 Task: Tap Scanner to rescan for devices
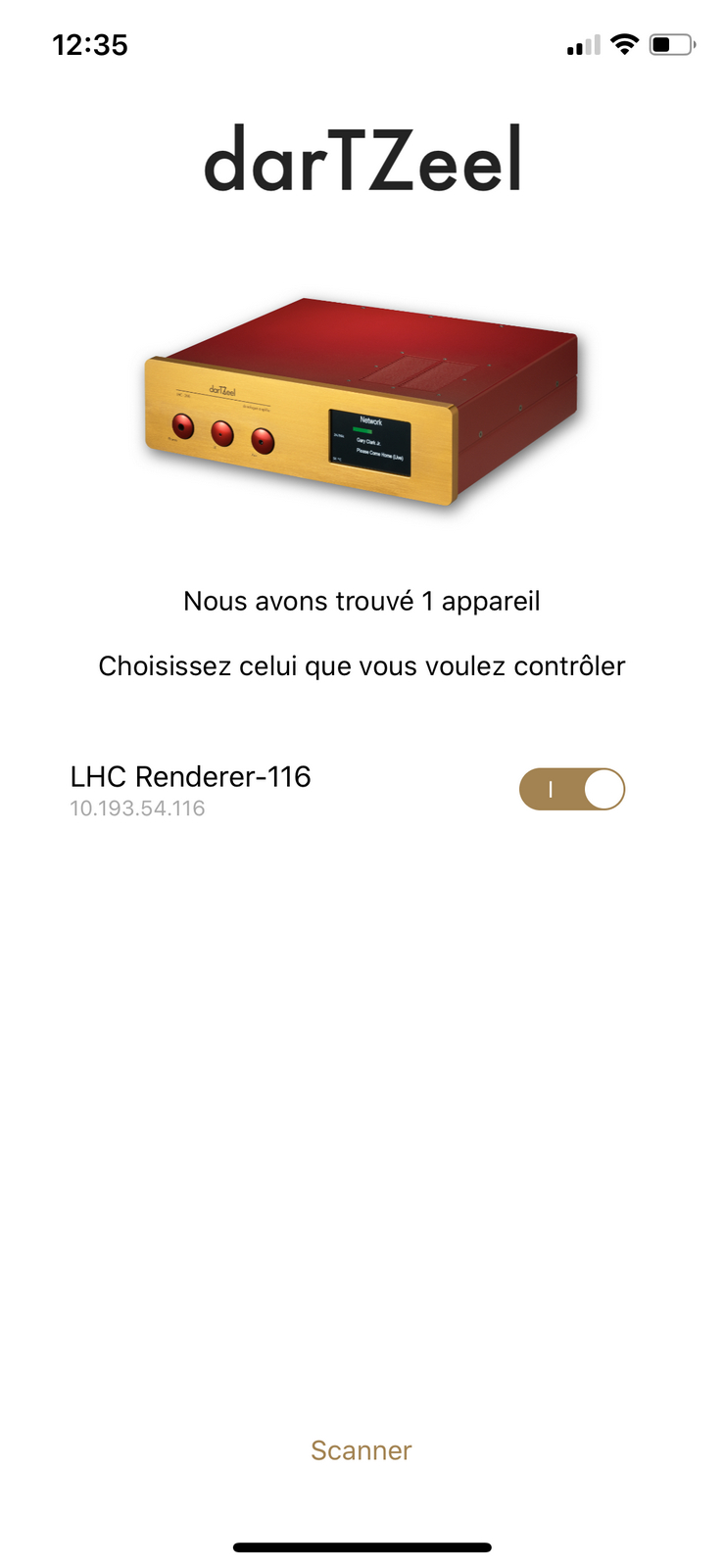[362, 1450]
